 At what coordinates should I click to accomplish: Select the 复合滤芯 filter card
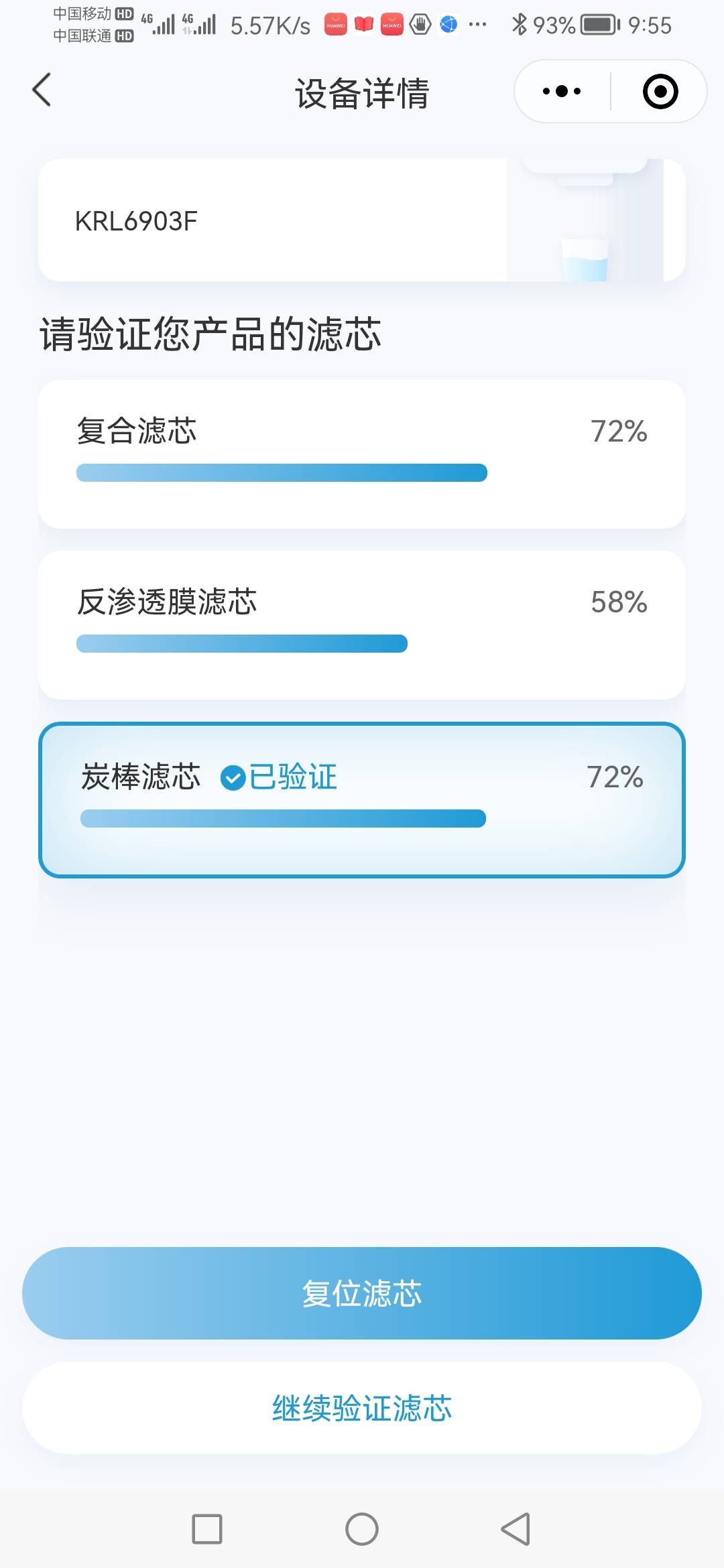click(362, 454)
